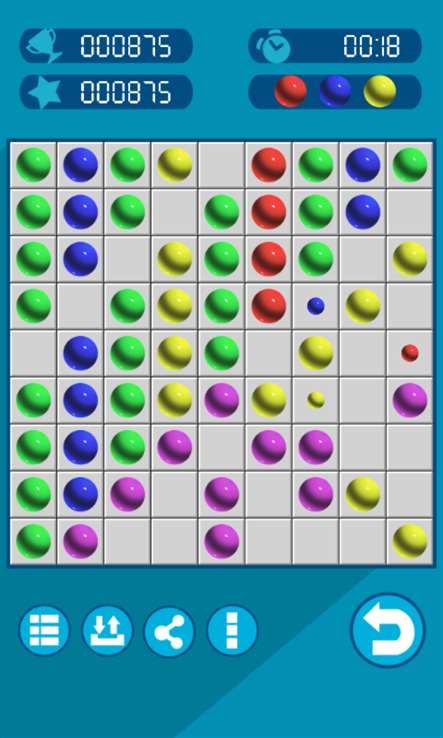This screenshot has height=738, width=443.
Task: Select the yellow ball in the bottom row
Action: click(410, 541)
